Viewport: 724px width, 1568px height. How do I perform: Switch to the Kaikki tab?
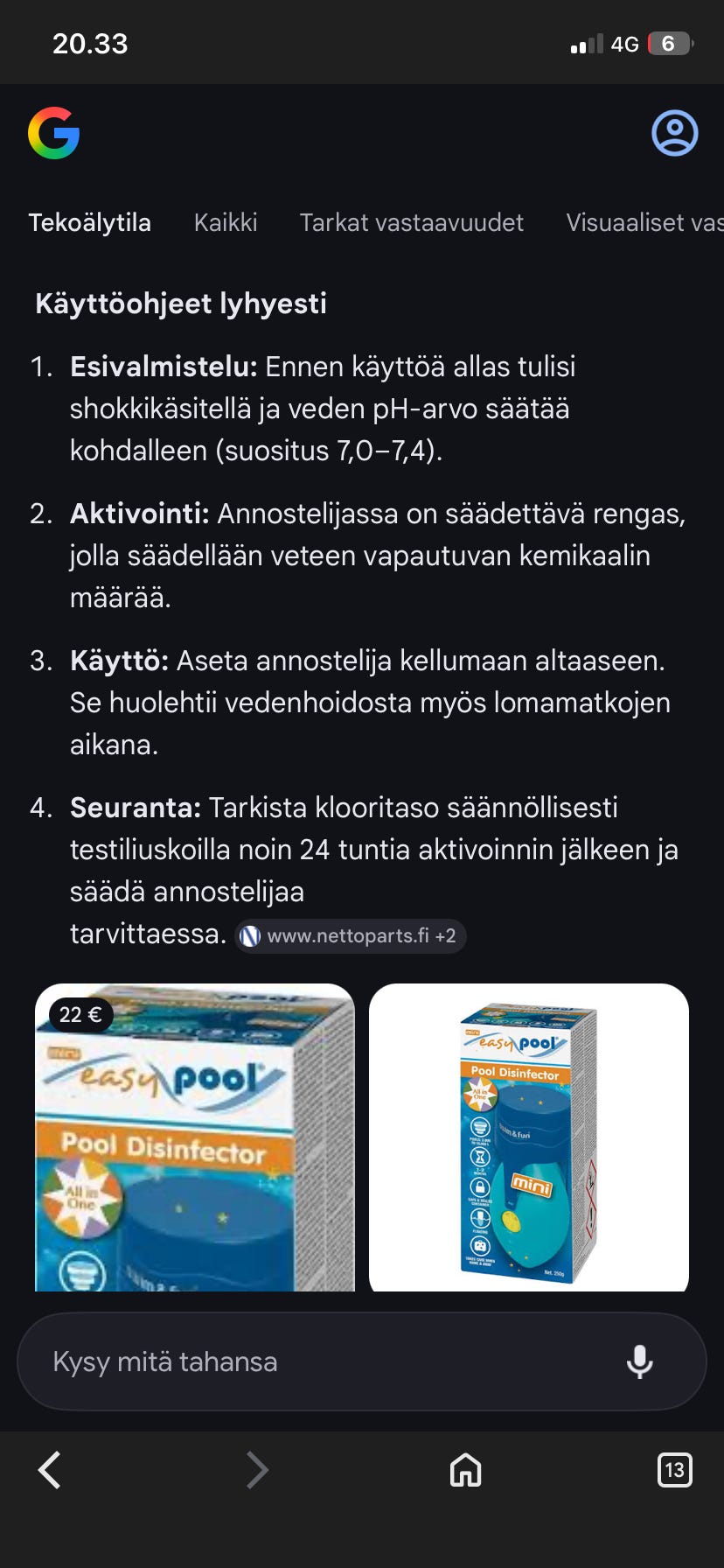(225, 223)
